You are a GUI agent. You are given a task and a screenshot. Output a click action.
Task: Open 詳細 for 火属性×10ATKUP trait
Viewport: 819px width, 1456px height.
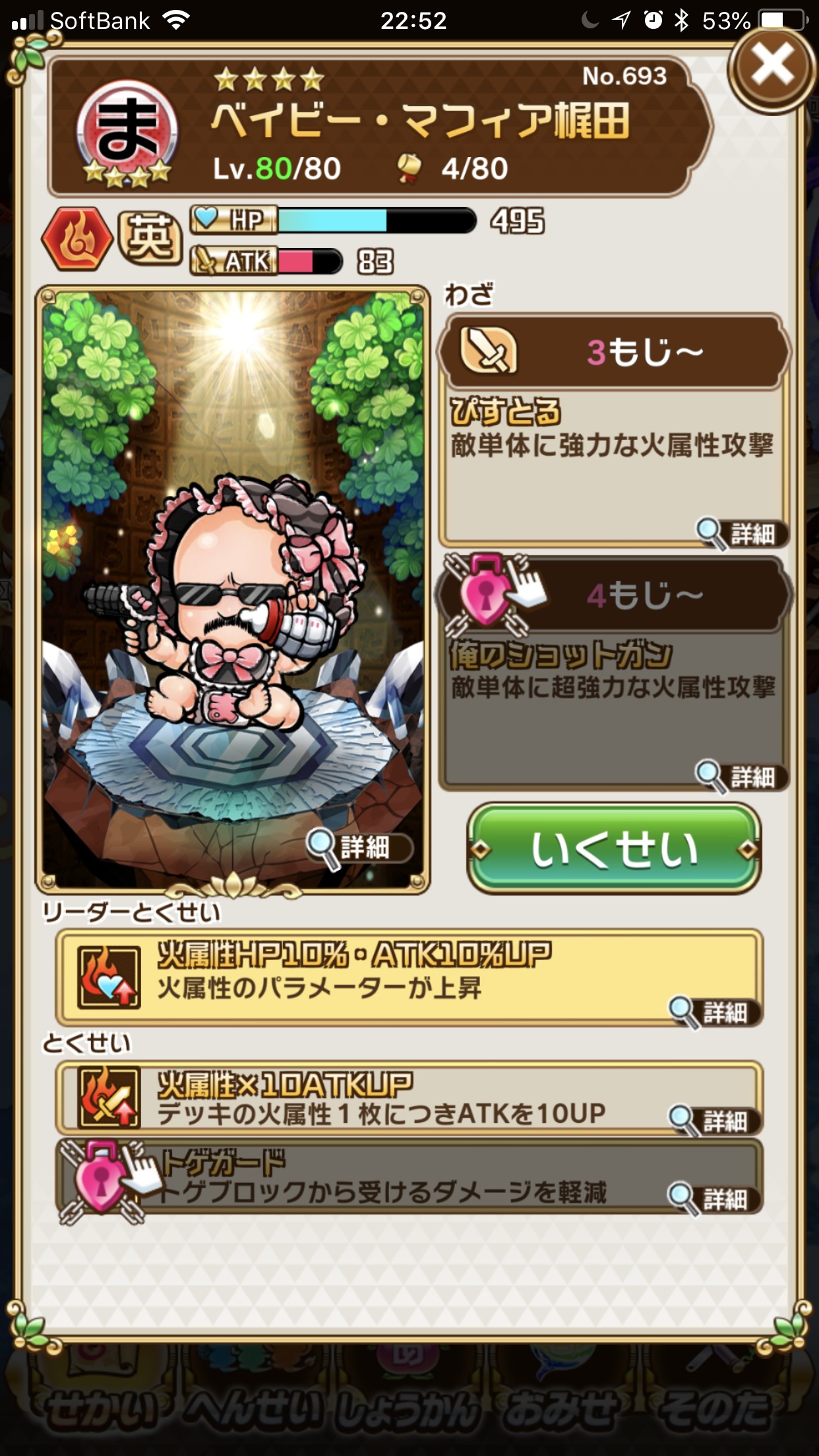[717, 1121]
